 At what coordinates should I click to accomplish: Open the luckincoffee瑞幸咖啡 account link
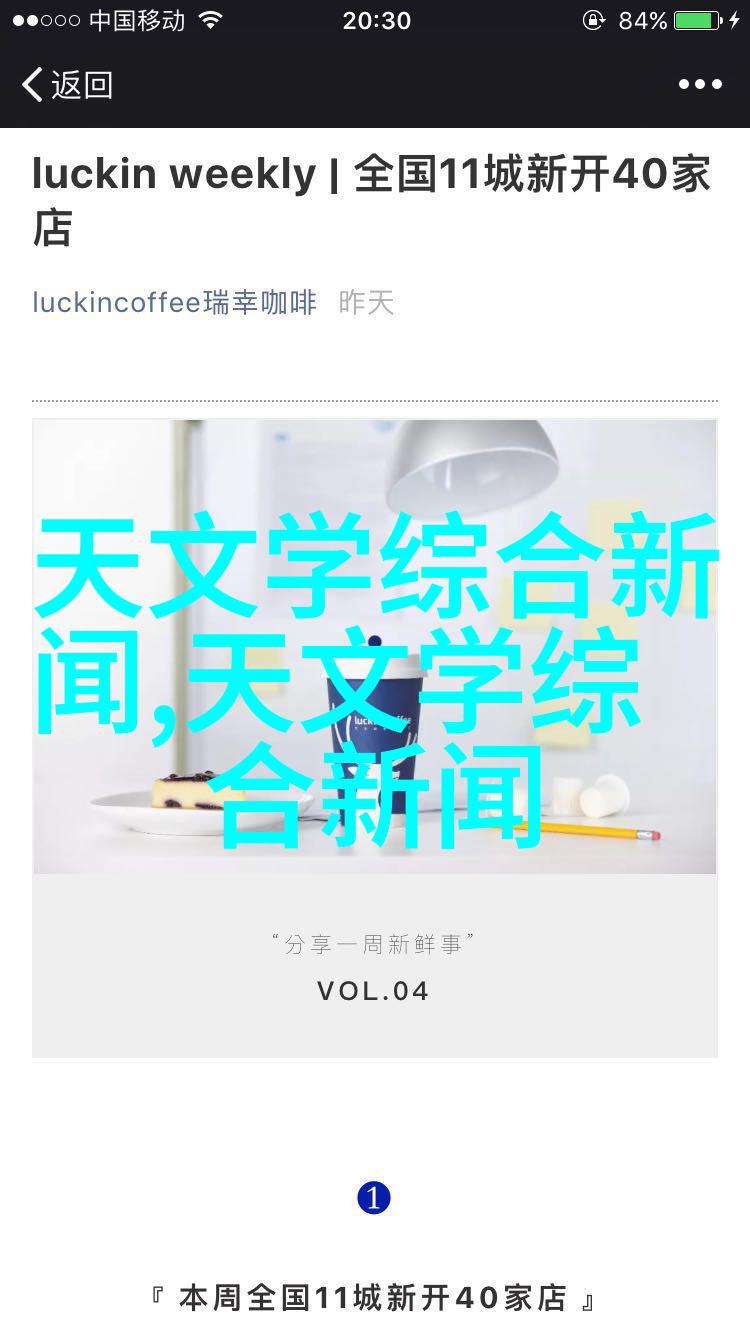tap(174, 302)
